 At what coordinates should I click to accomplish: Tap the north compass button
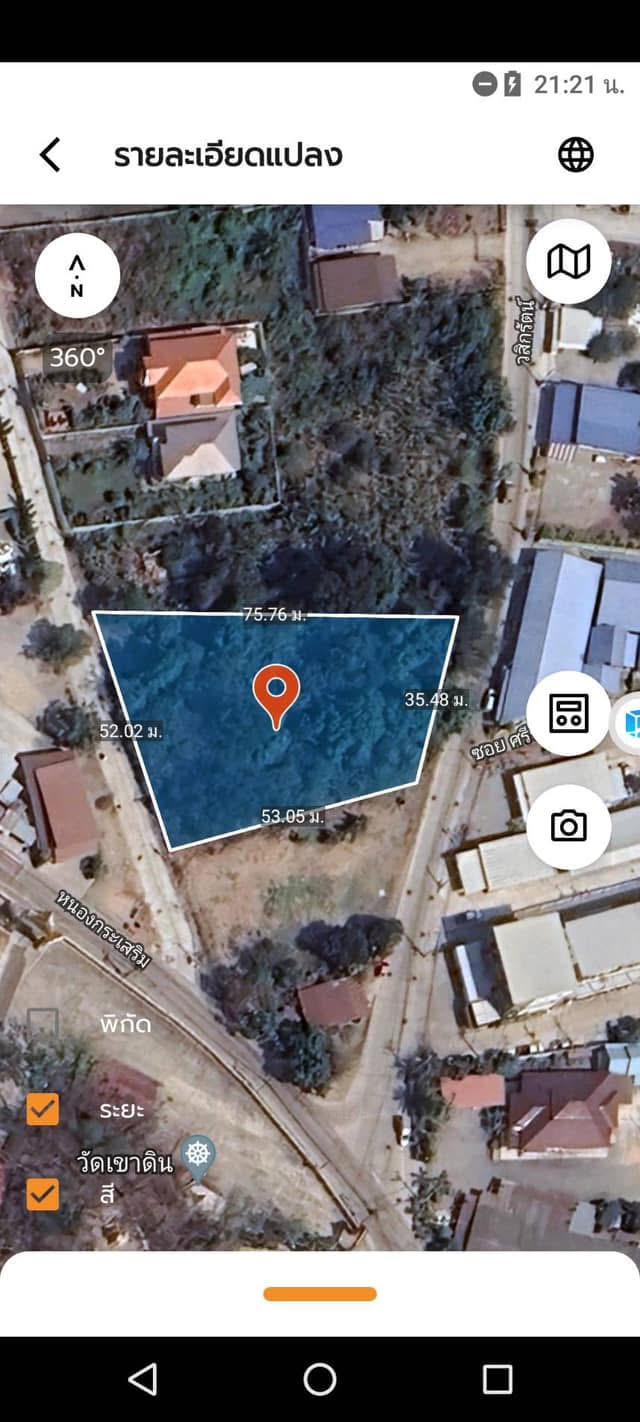point(77,276)
